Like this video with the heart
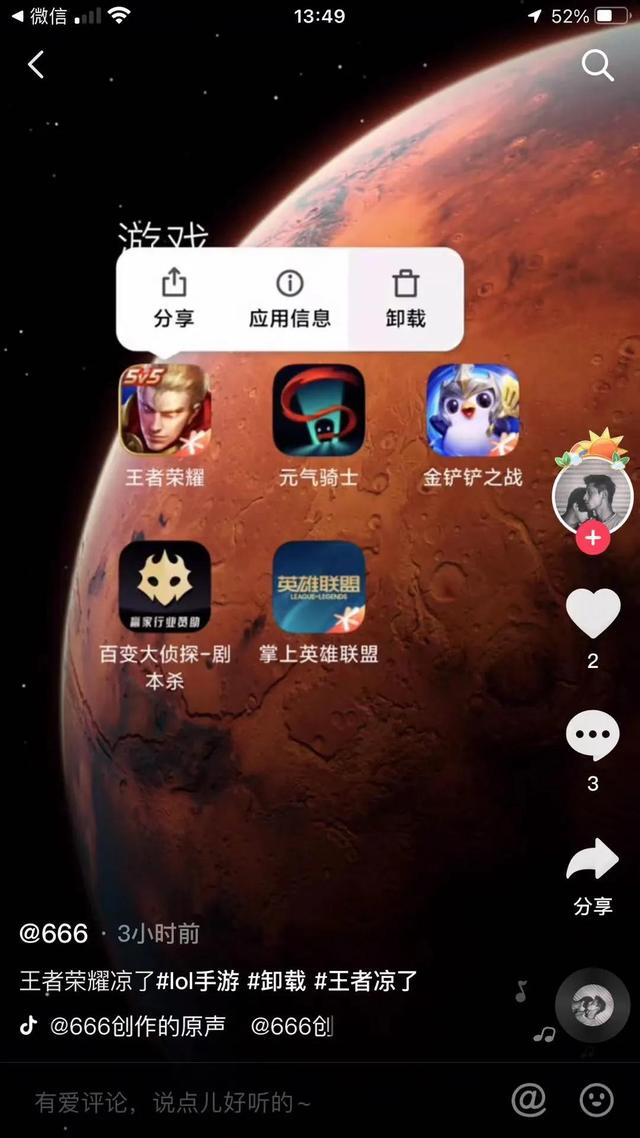 coord(593,613)
